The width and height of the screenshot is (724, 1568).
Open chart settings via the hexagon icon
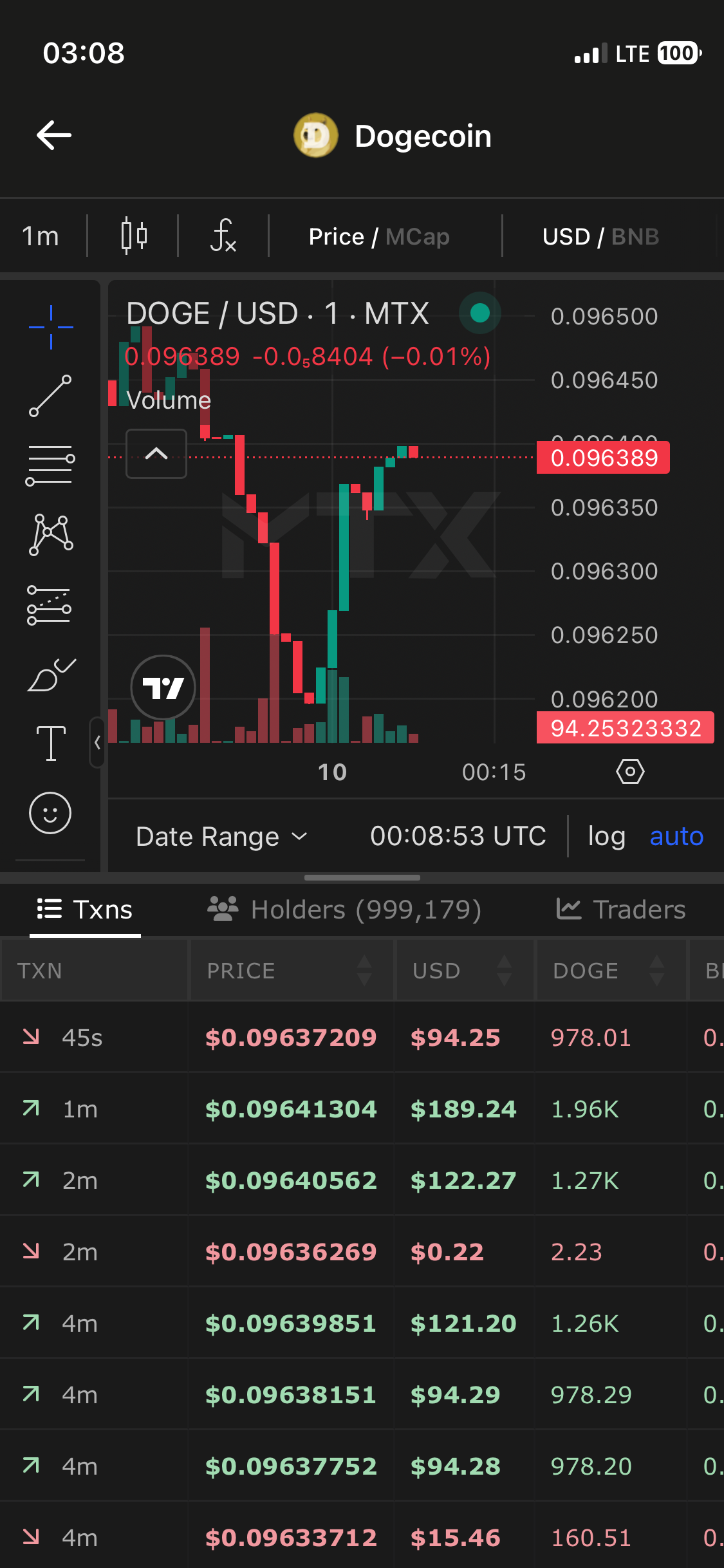[630, 771]
